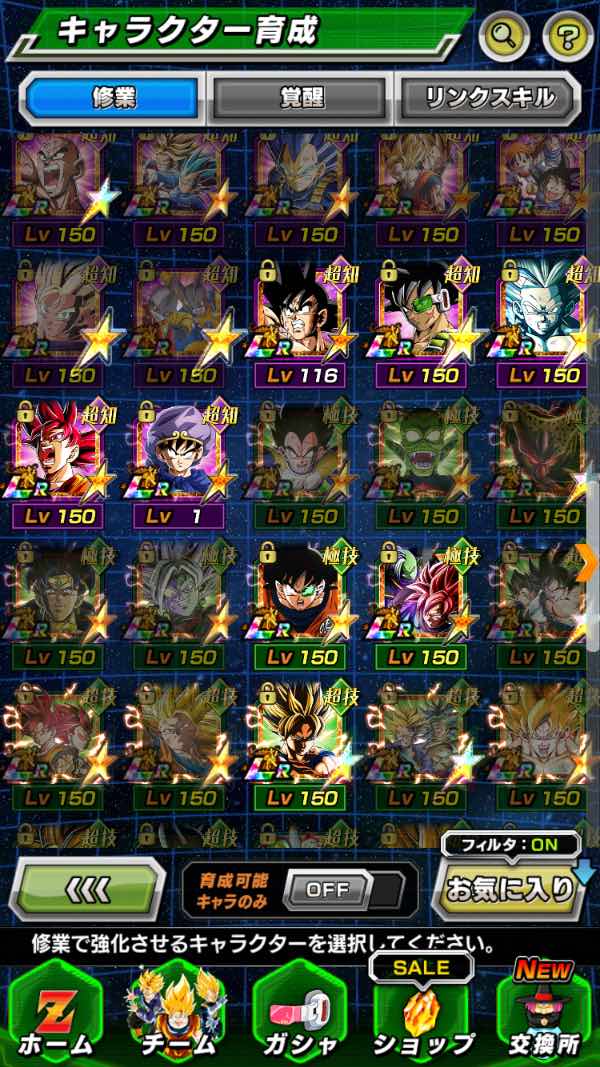The width and height of the screenshot is (600, 1067).
Task: Open the チーム menu
Action: pos(178,1012)
